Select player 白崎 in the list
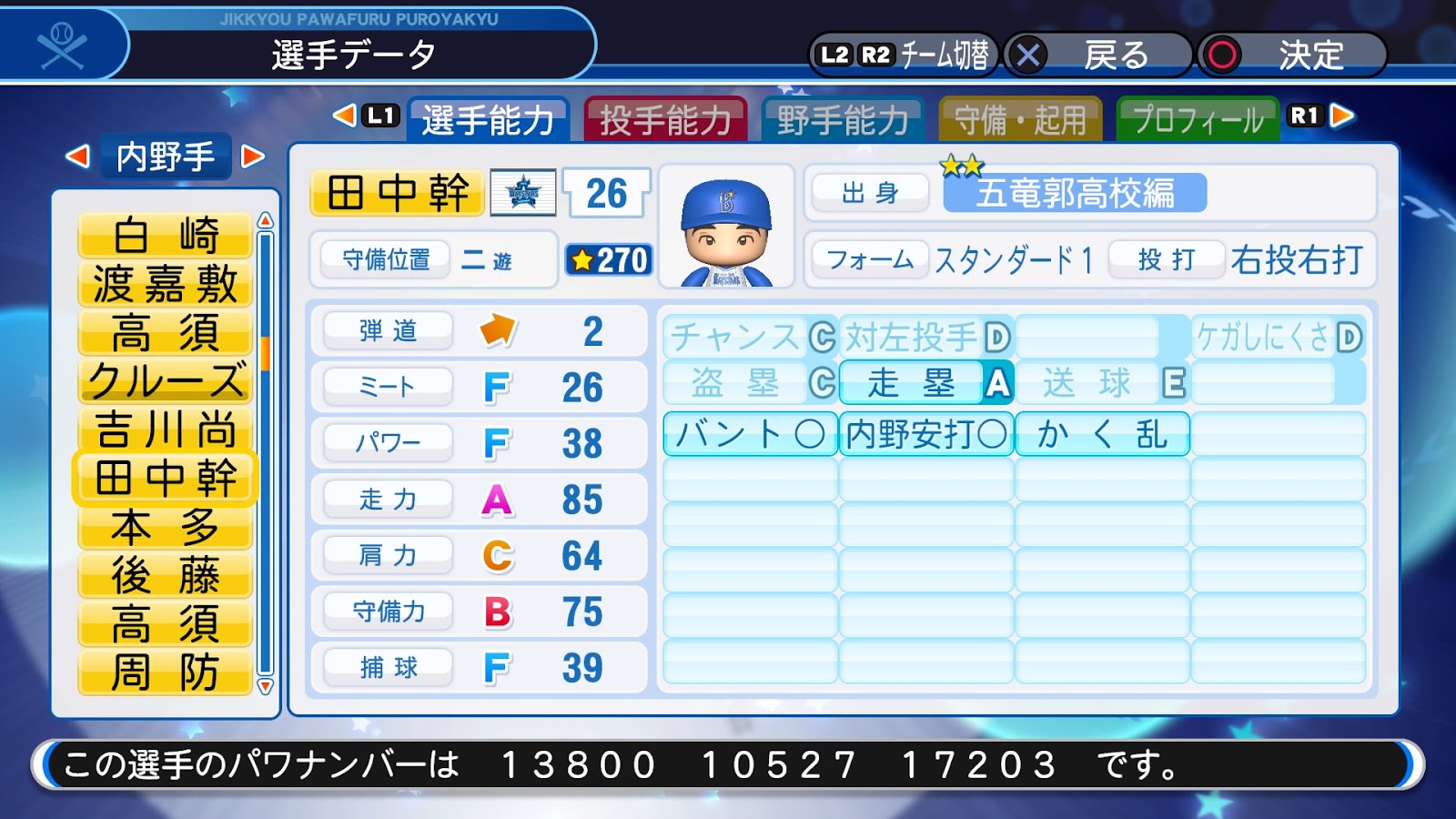 tap(165, 235)
